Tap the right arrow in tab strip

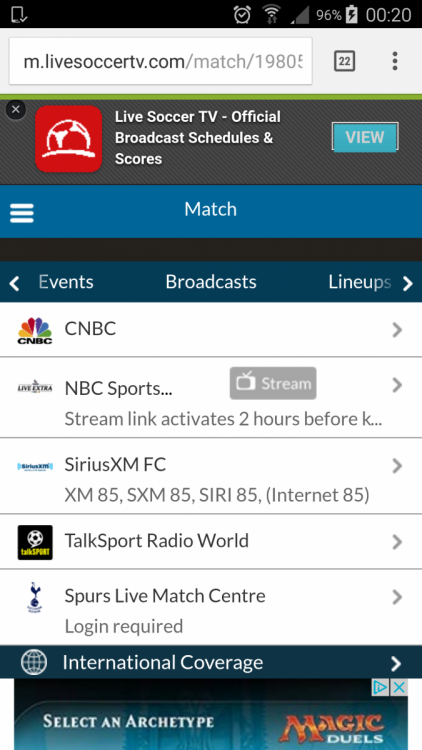408,283
